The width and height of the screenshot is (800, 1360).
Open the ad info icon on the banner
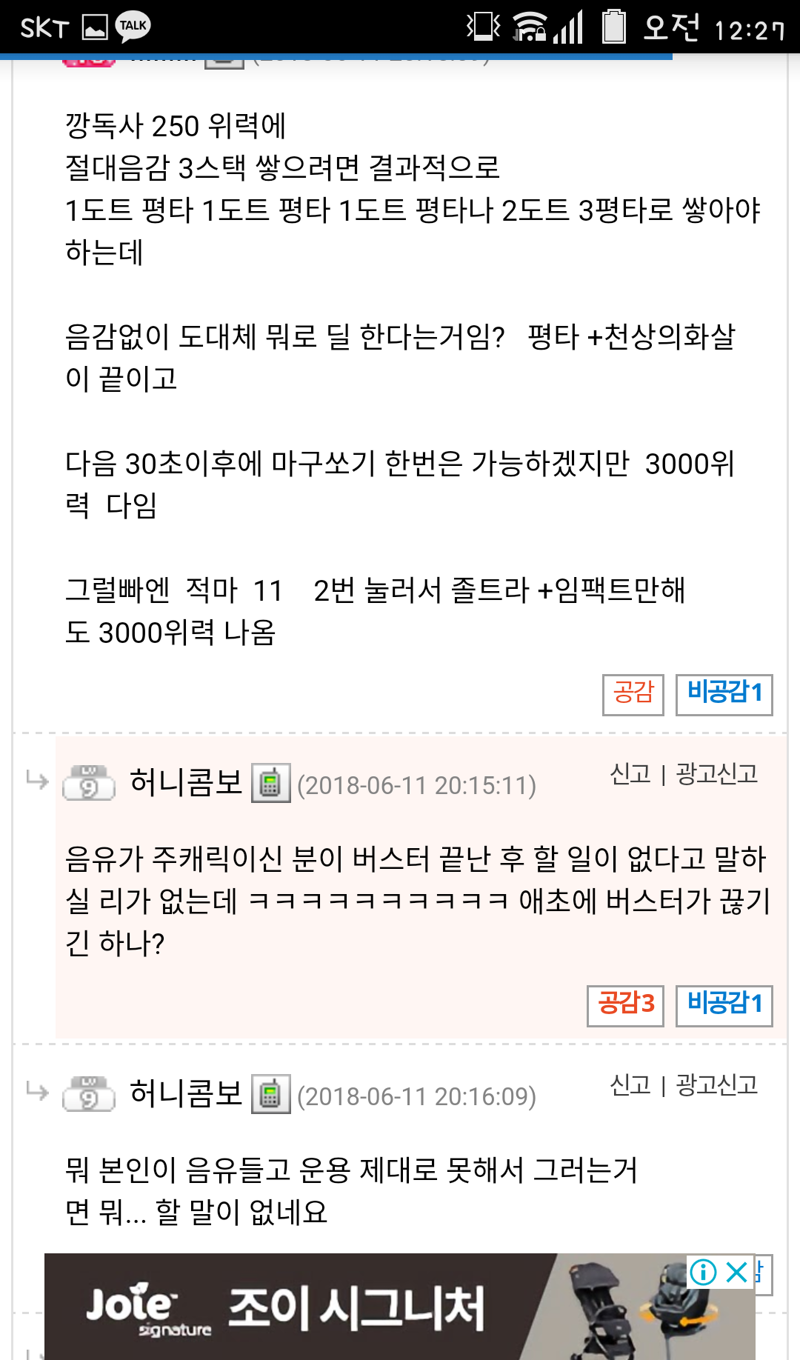(704, 1272)
